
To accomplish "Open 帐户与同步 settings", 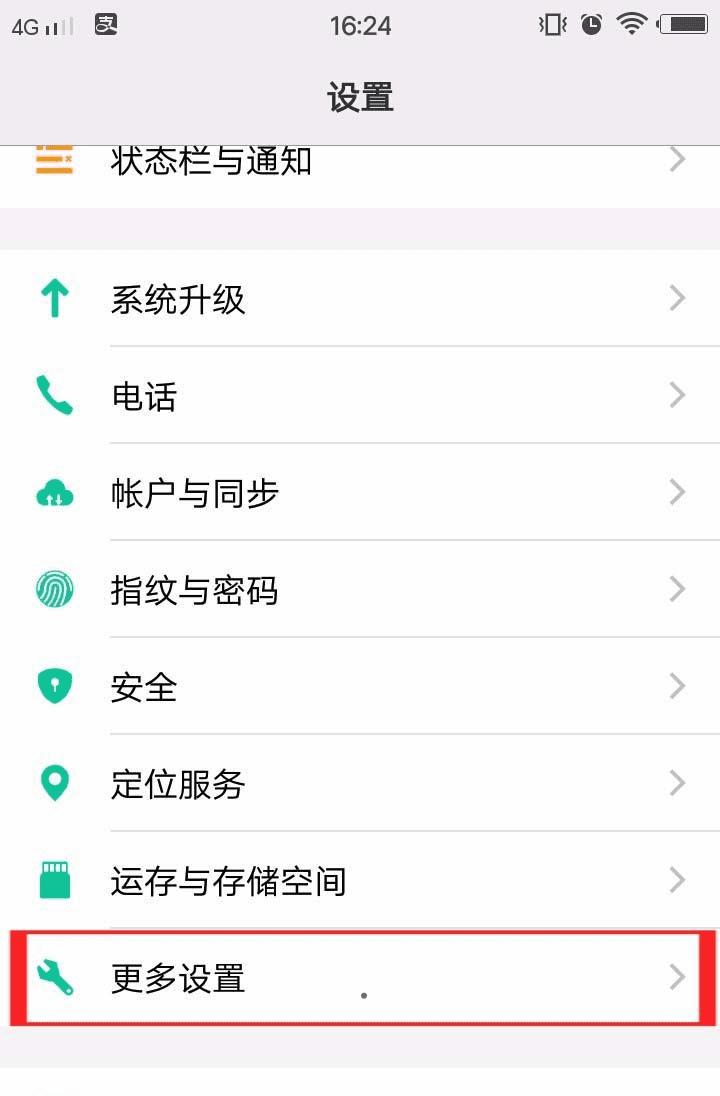I will 360,493.
